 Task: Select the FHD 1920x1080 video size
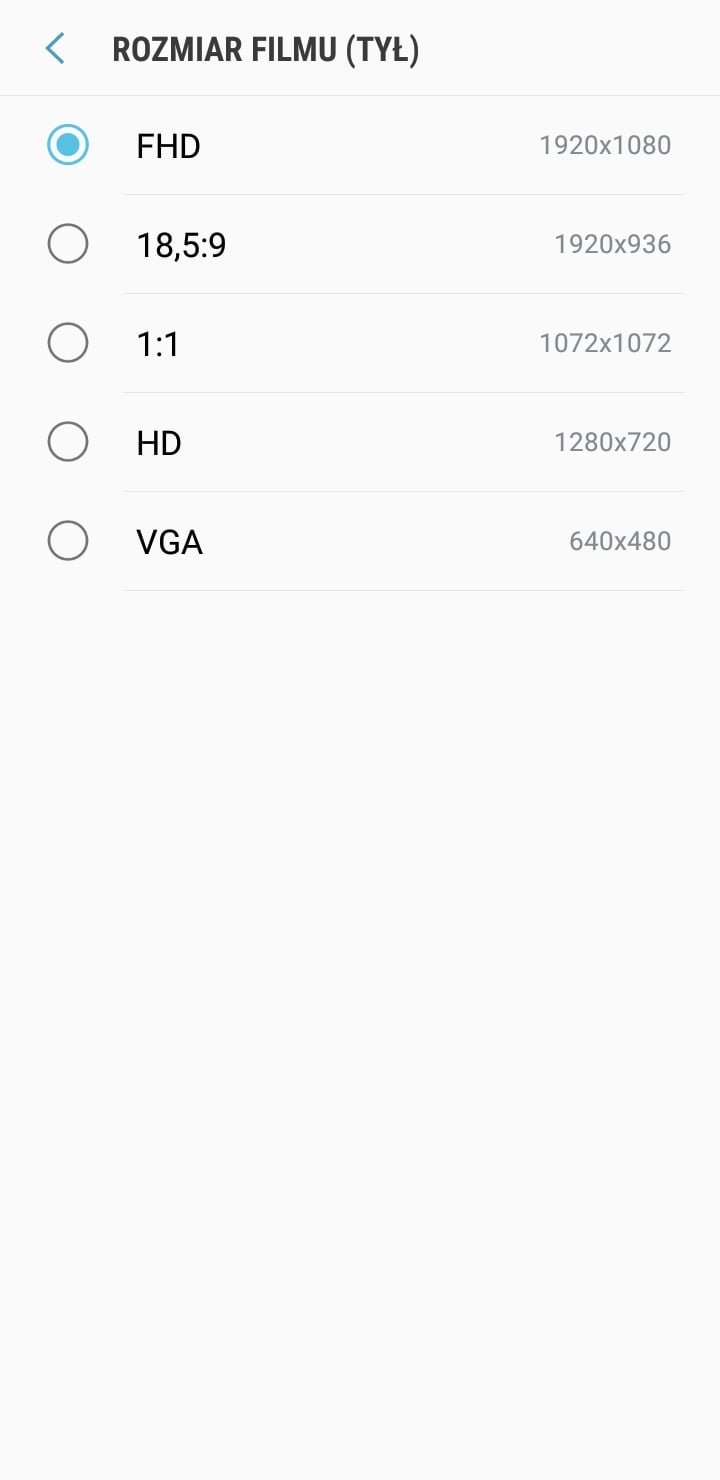(x=360, y=146)
